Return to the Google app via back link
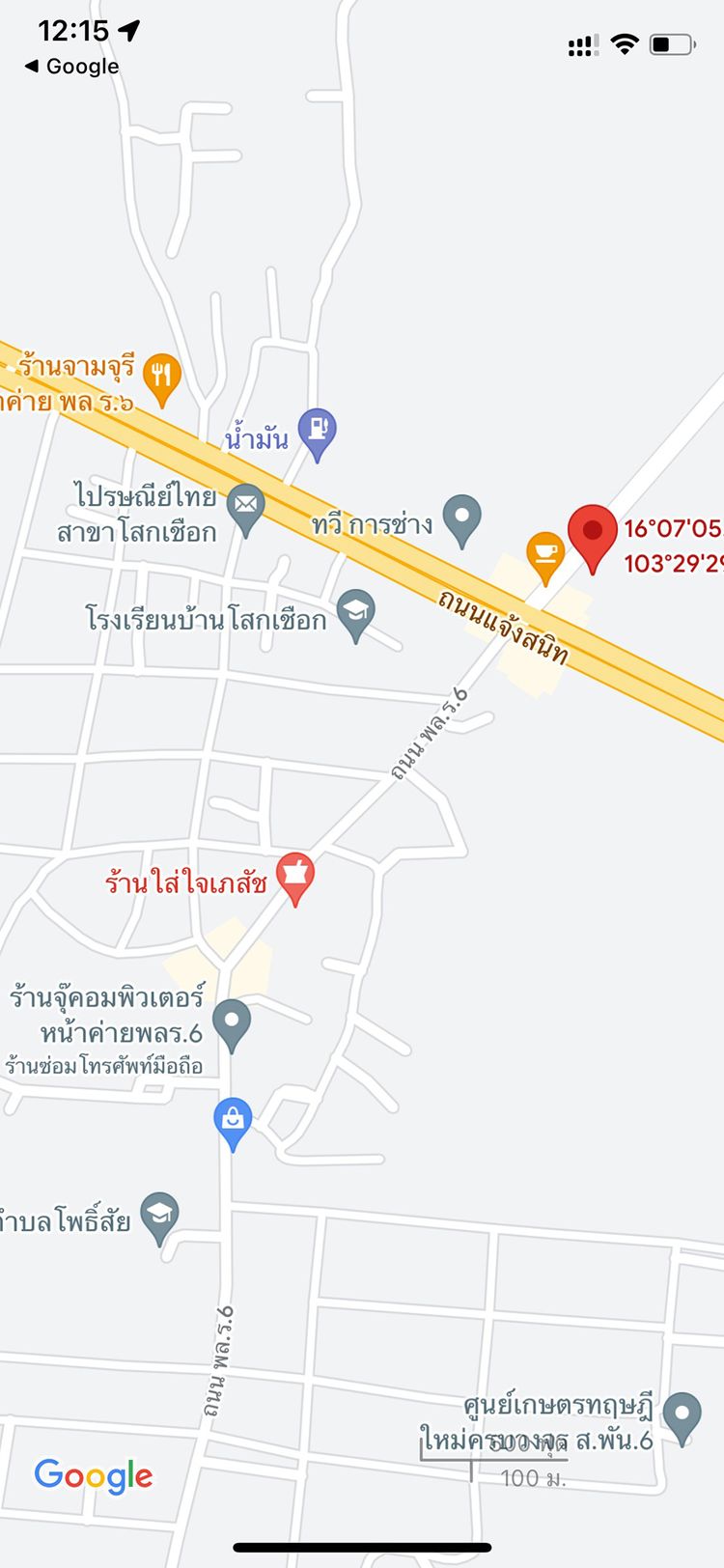 click(x=71, y=67)
